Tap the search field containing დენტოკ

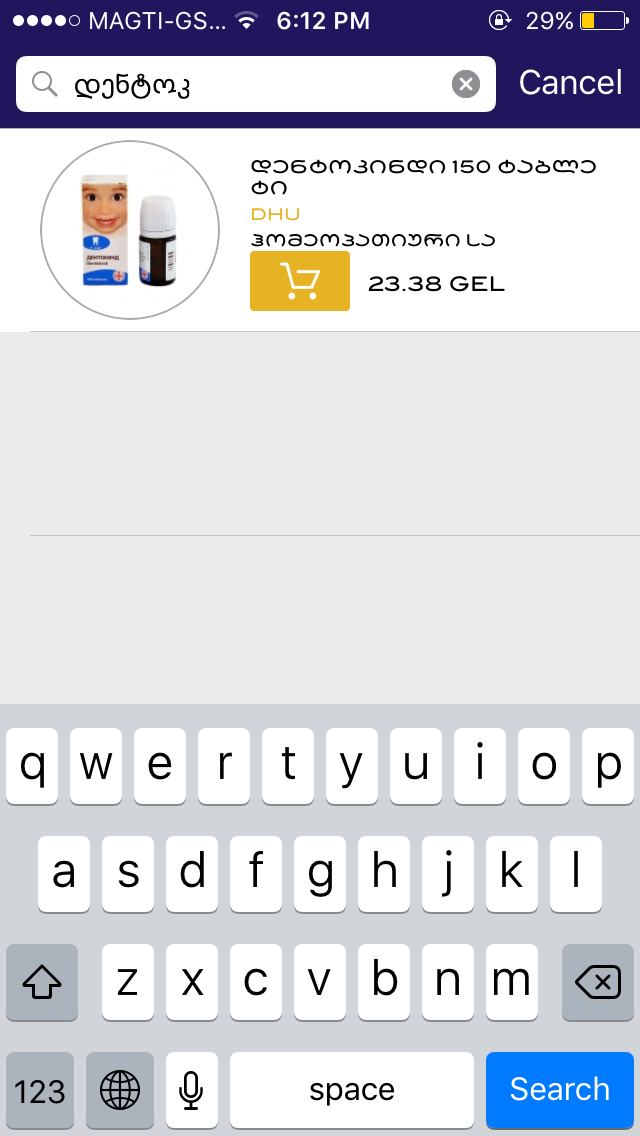tap(250, 84)
